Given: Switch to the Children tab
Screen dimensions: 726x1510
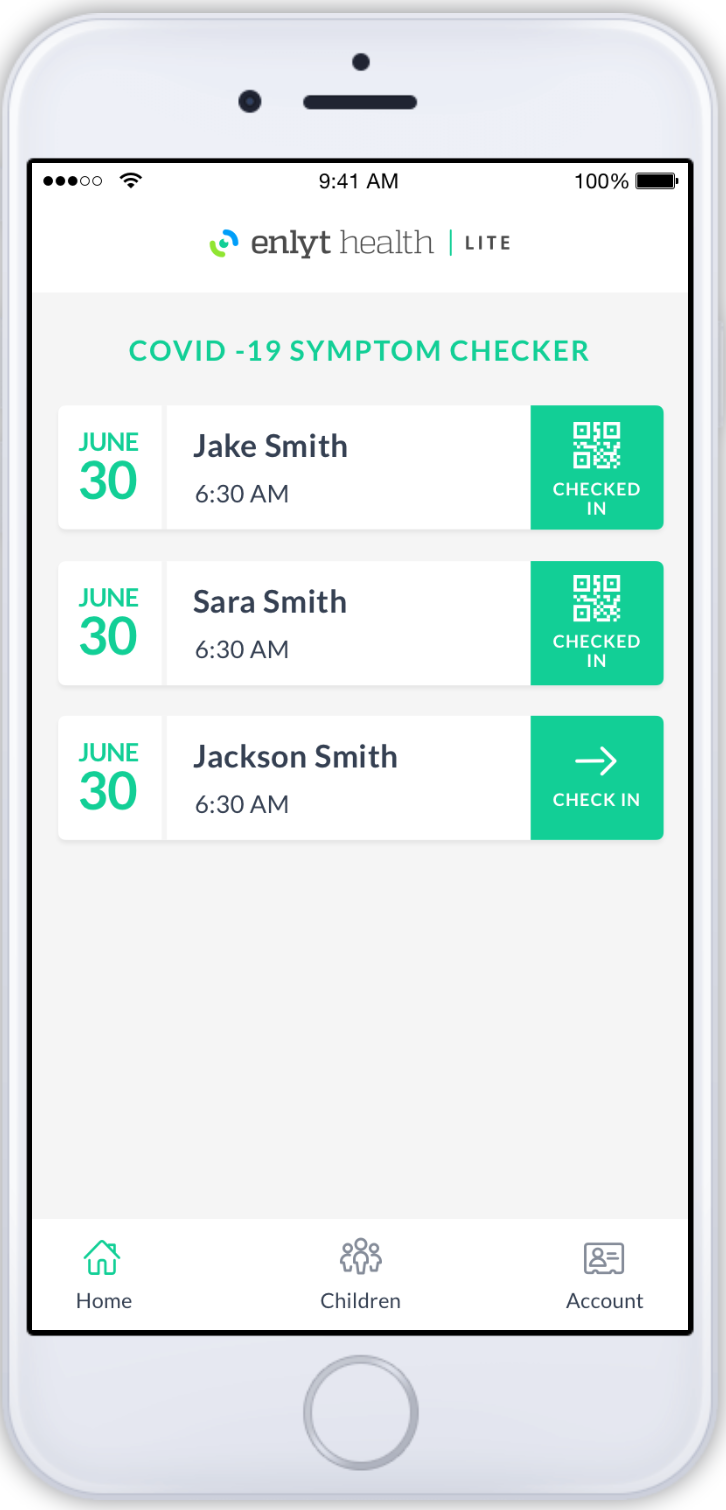Looking at the screenshot, I should pyautogui.click(x=361, y=1275).
